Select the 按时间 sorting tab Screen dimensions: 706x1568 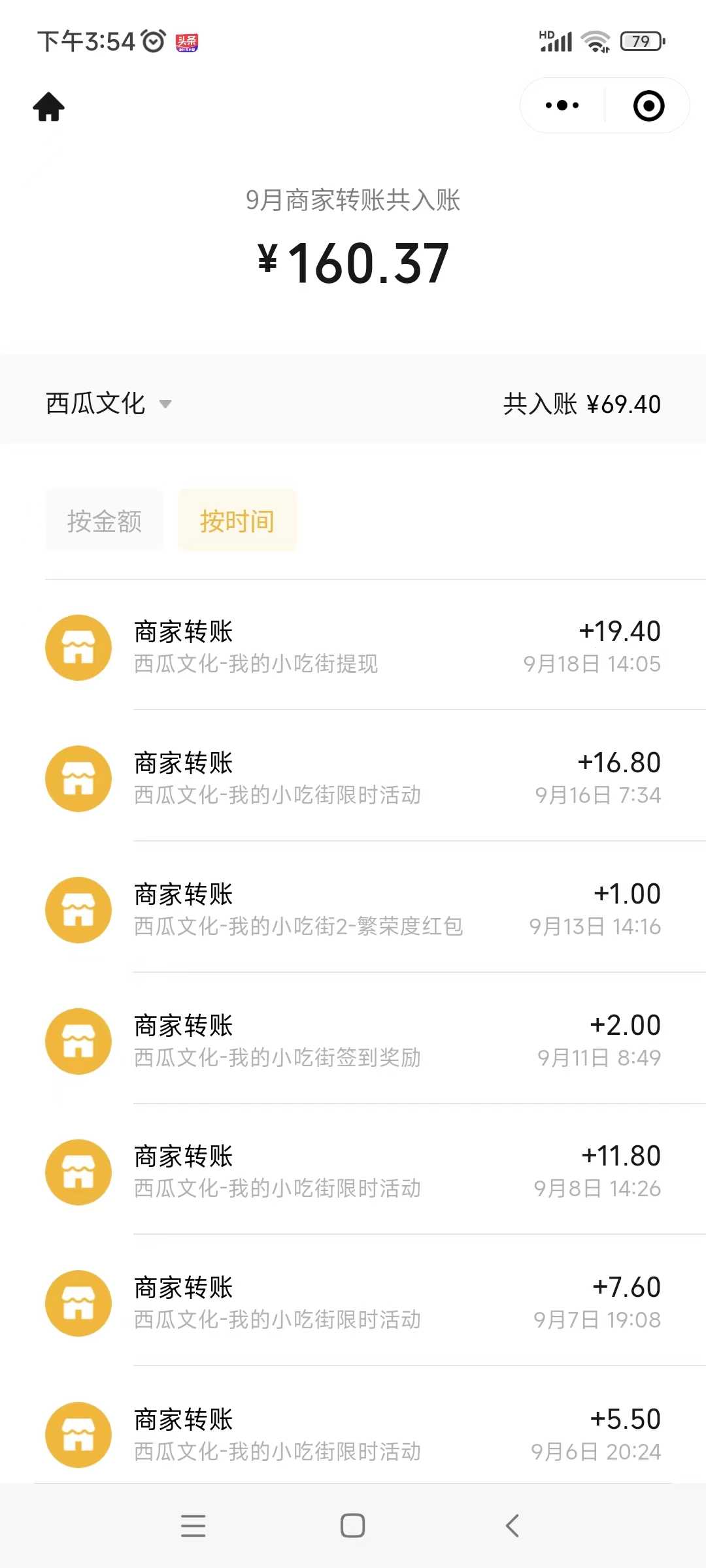[237, 521]
